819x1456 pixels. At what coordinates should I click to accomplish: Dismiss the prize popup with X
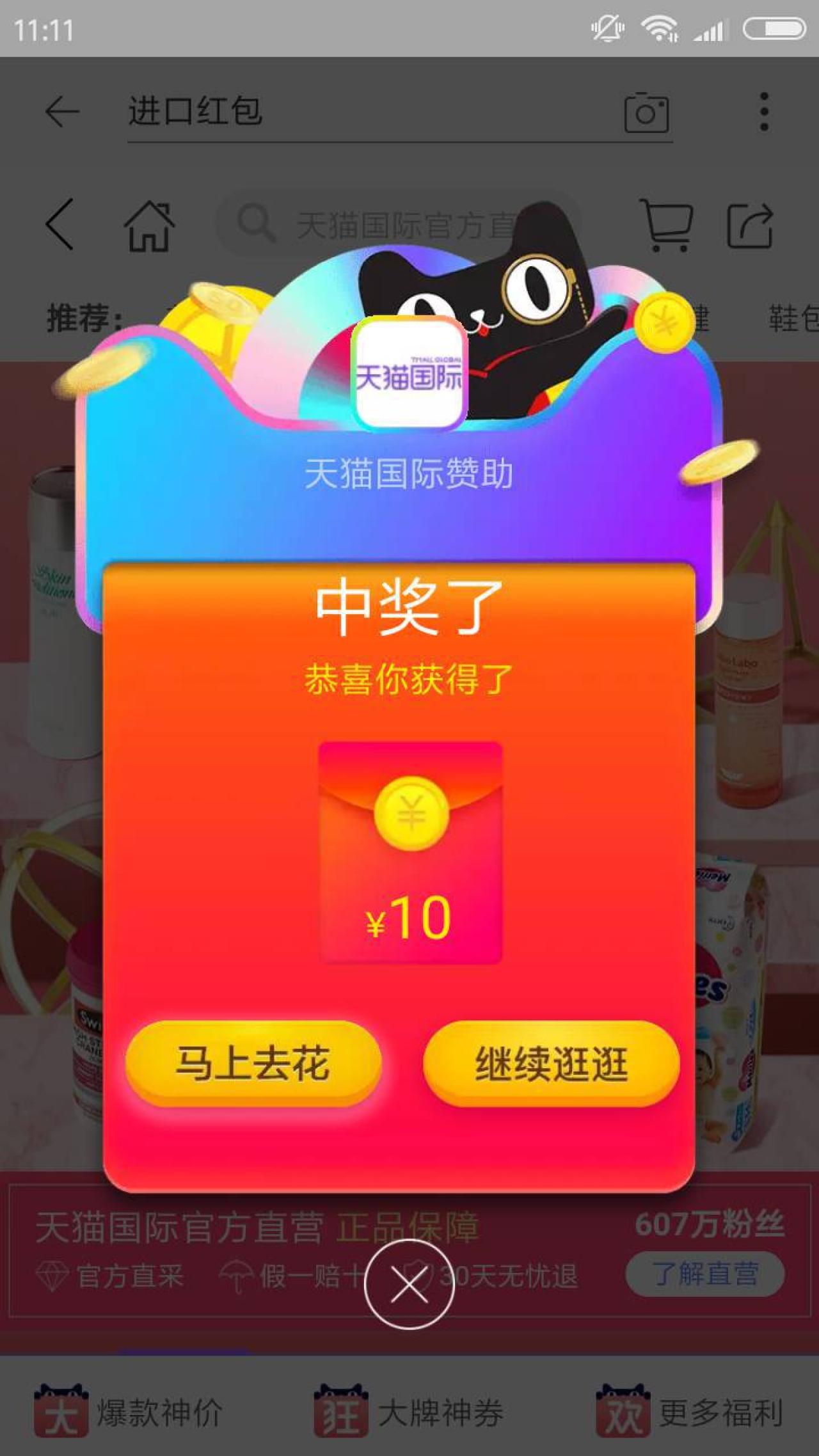(x=409, y=1284)
